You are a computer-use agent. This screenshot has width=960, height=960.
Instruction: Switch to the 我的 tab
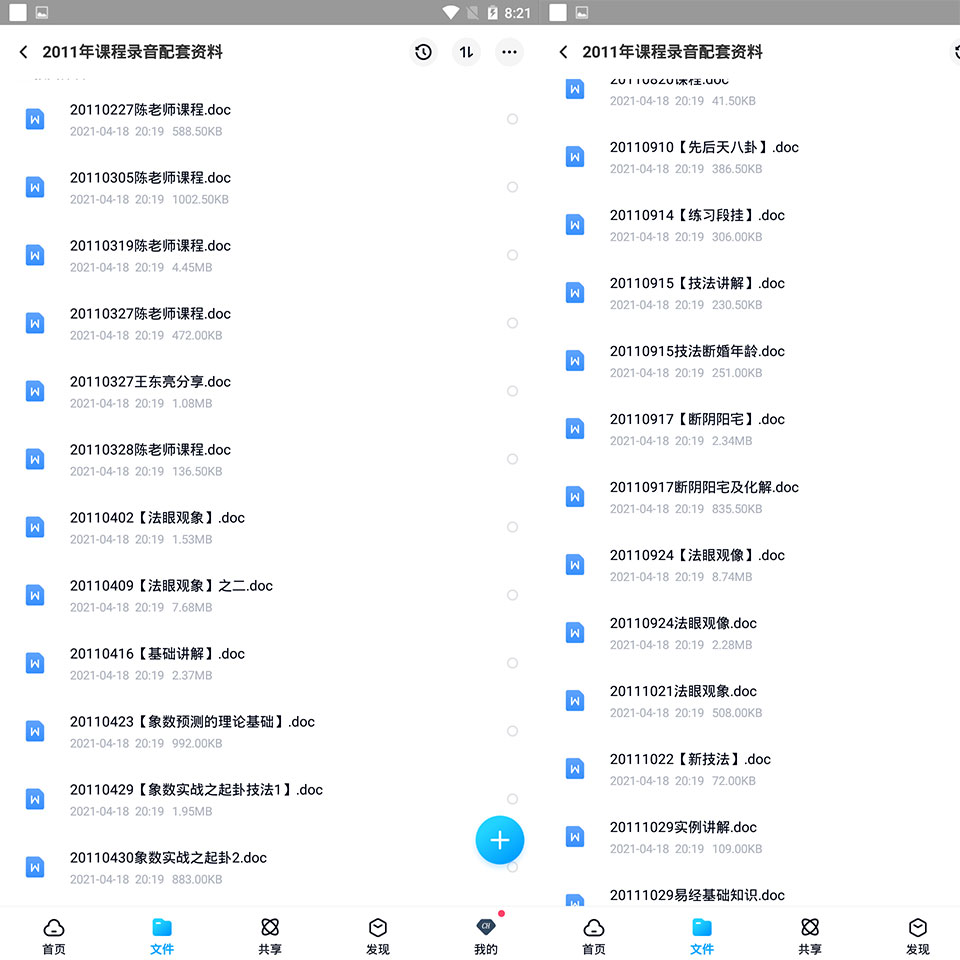point(486,936)
